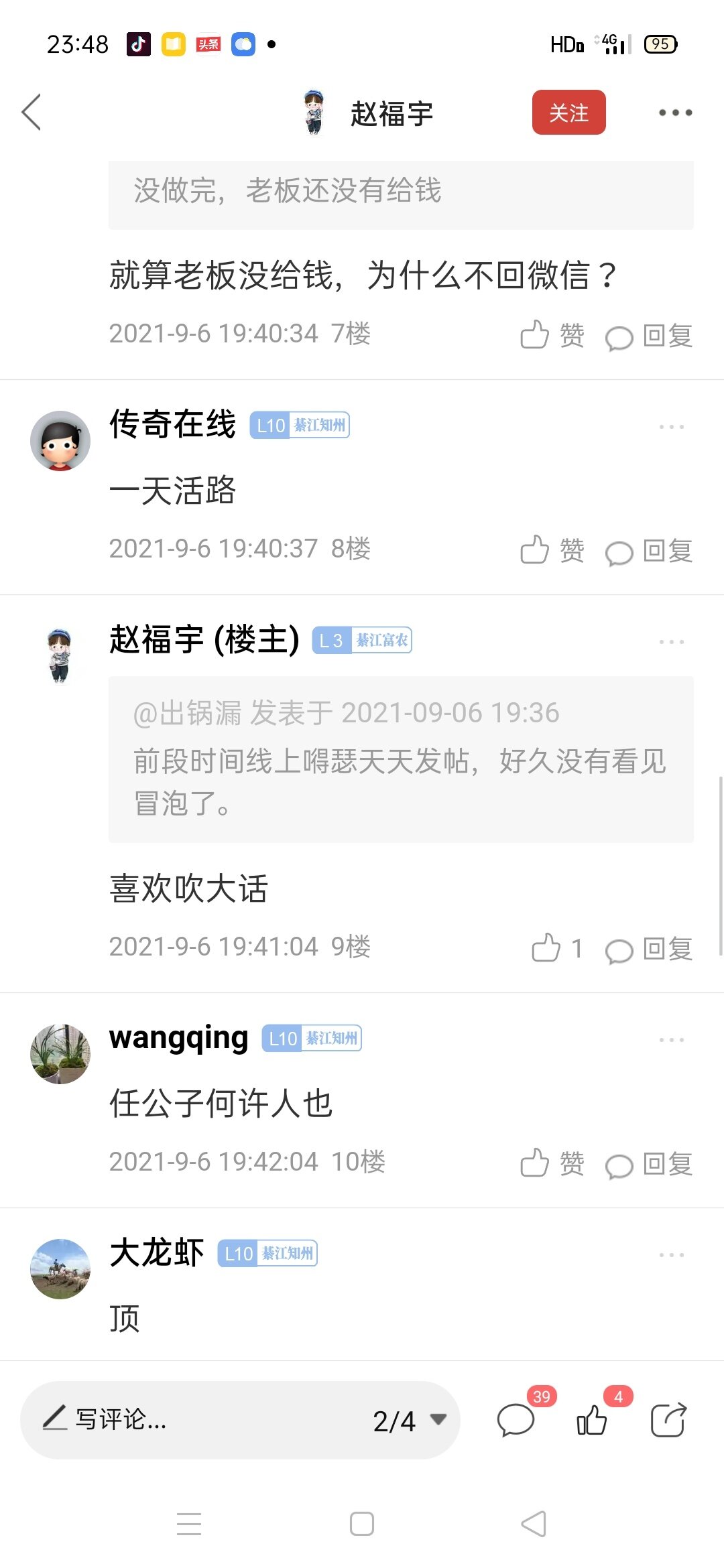Like wangqing's 10楼 comment

coord(552,1163)
